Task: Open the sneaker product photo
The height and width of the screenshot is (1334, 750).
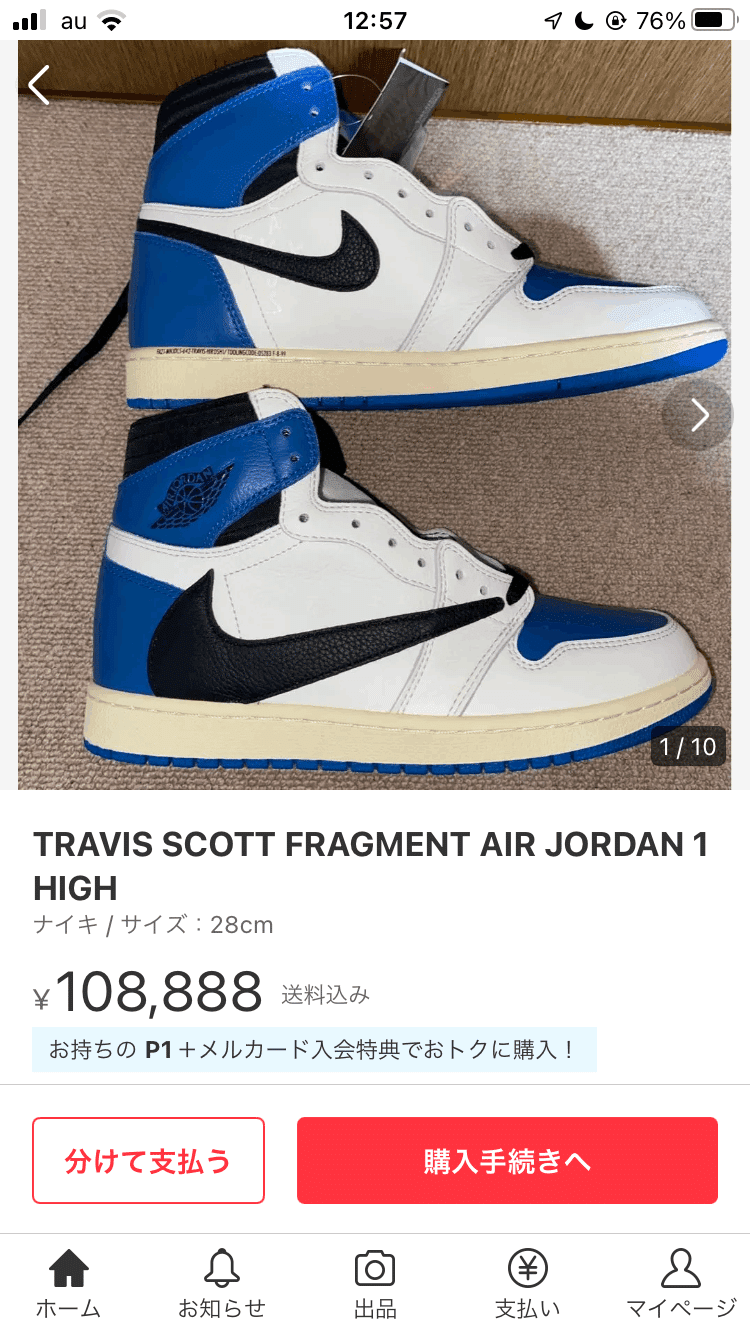Action: click(374, 415)
